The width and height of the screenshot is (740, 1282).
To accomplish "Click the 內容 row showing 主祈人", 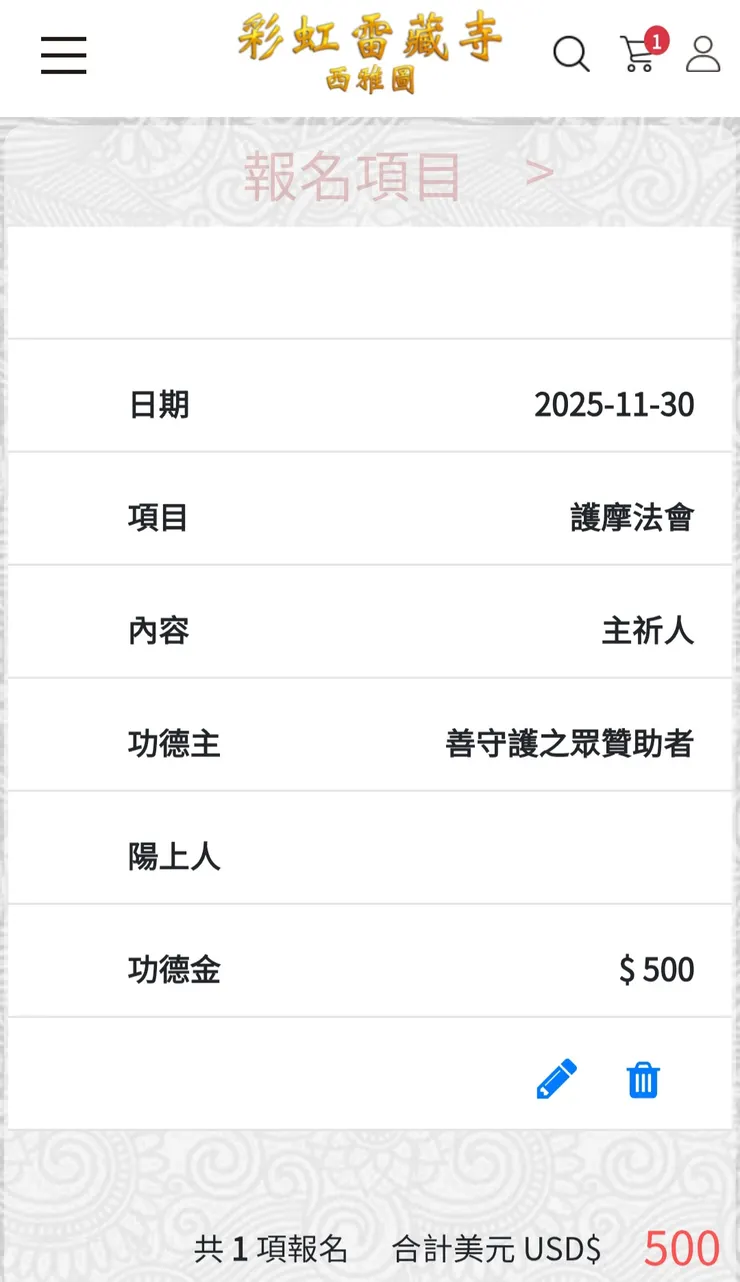I will coord(650,631).
